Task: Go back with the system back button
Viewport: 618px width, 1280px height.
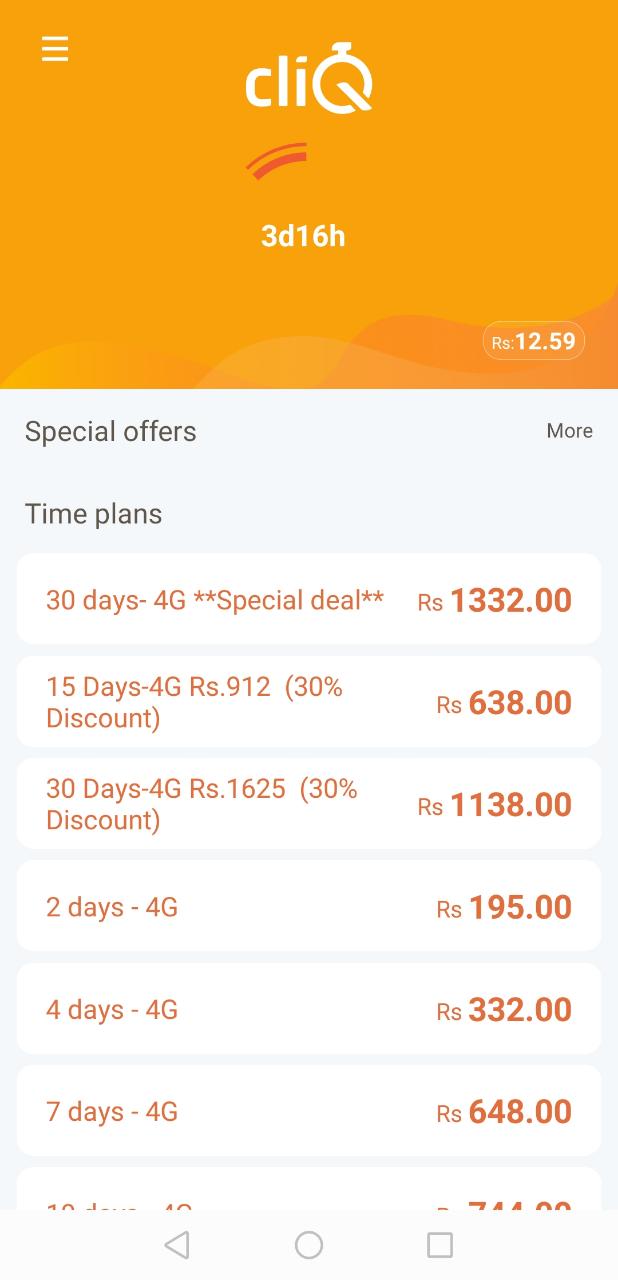Action: 177,1245
